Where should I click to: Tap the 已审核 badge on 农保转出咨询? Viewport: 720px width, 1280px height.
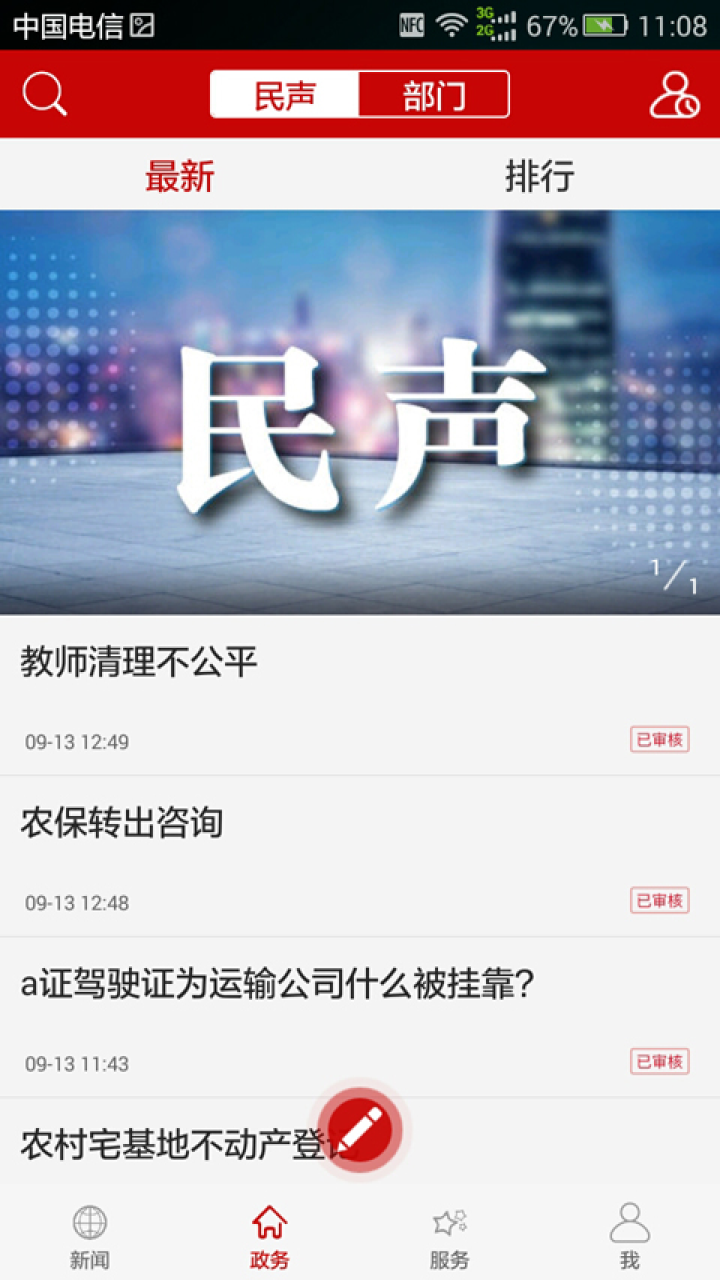point(658,900)
